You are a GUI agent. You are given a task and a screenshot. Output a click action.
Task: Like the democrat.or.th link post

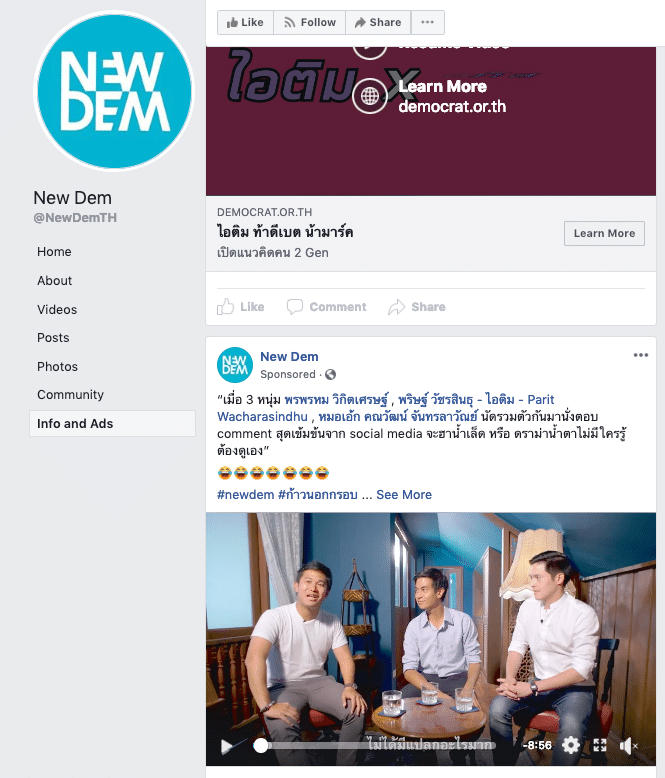(x=241, y=307)
